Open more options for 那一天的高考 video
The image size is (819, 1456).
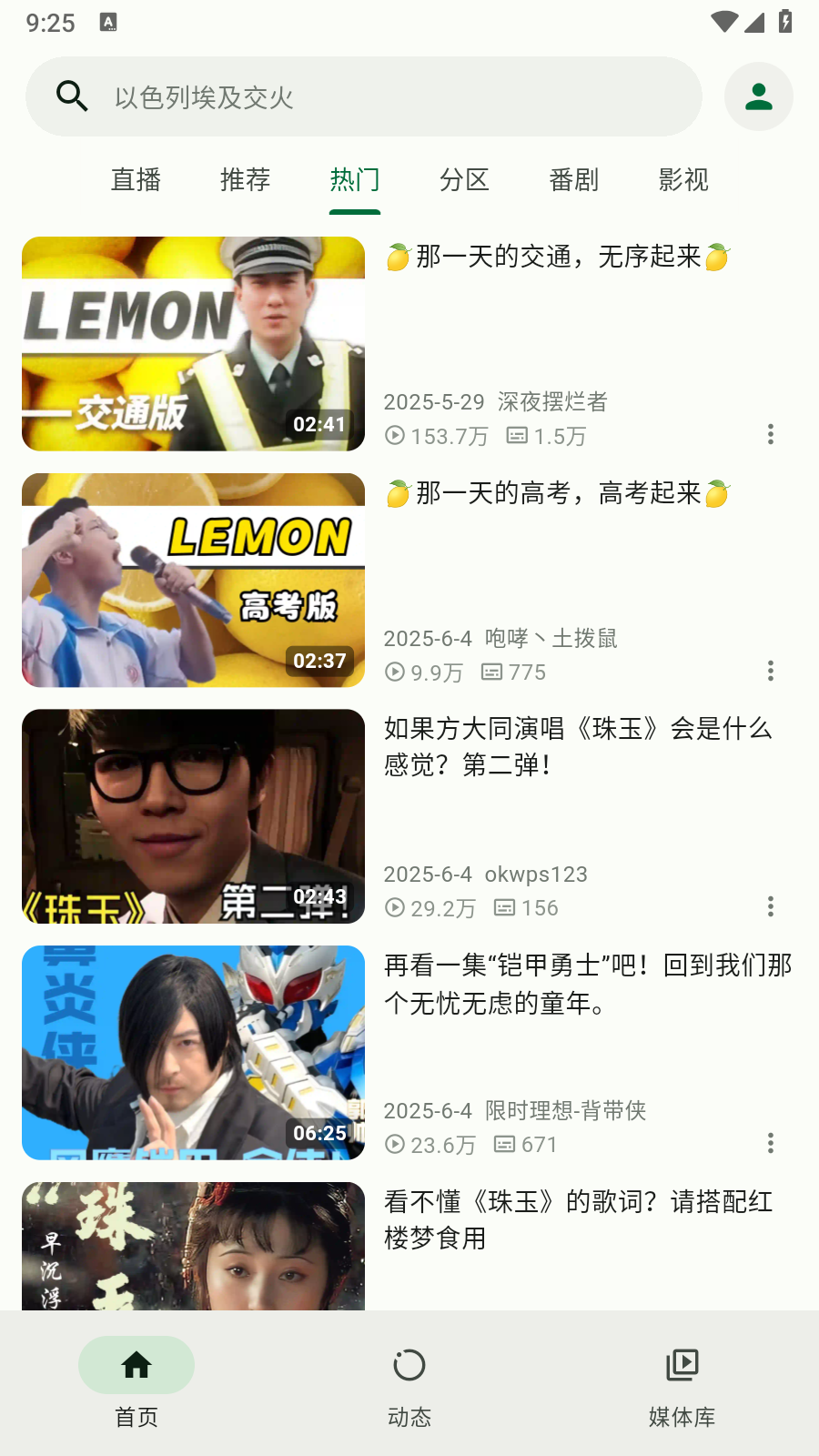click(x=770, y=671)
